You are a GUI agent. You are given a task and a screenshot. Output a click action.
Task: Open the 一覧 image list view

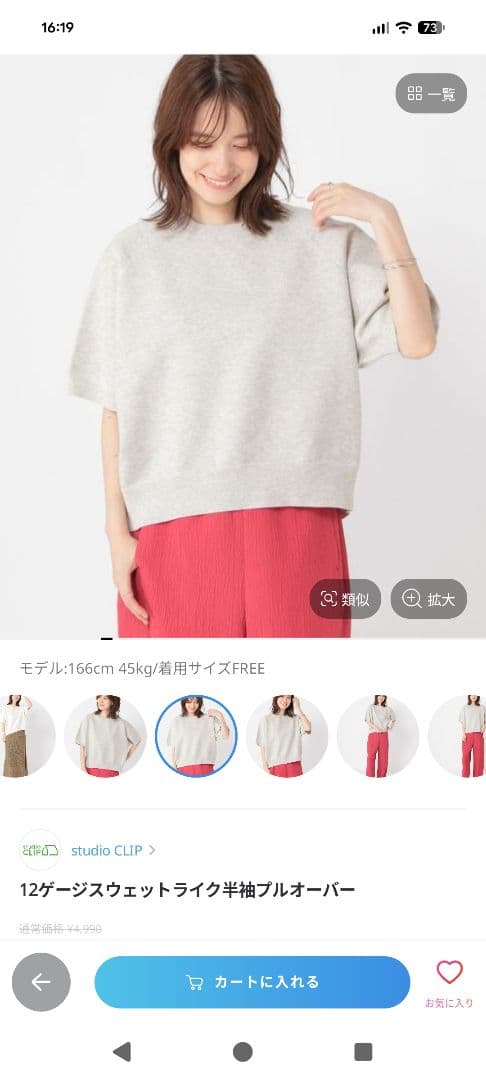click(x=431, y=93)
